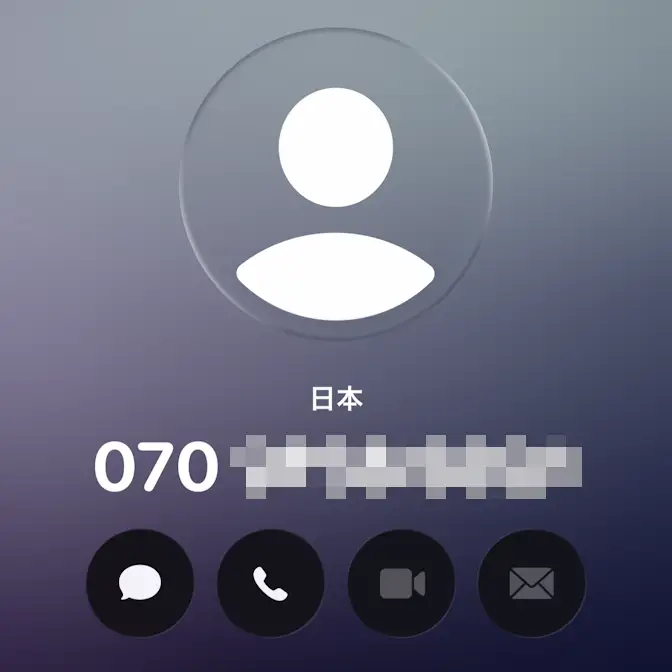Send a message to the 070 number
672x672 pixels.
(139, 583)
